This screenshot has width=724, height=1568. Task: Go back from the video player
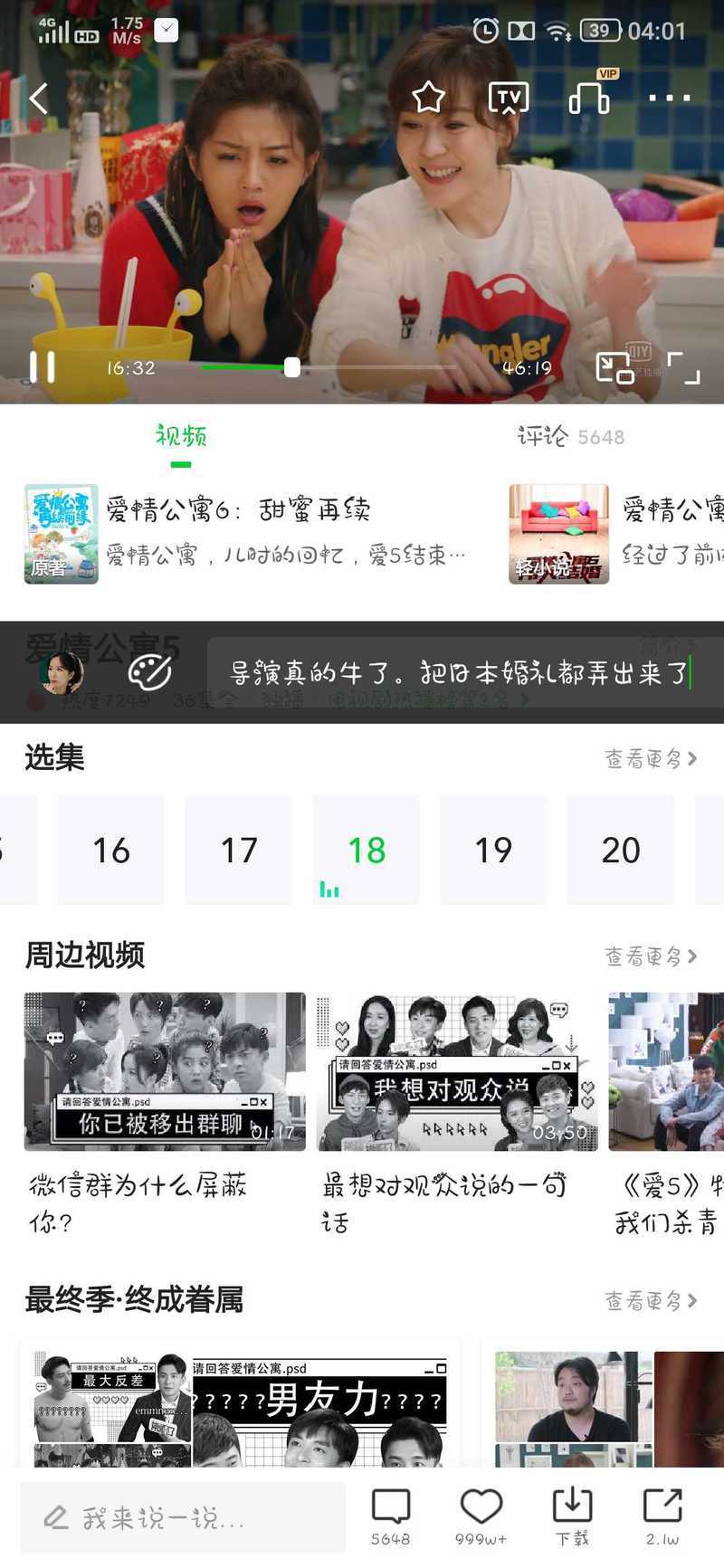click(38, 98)
